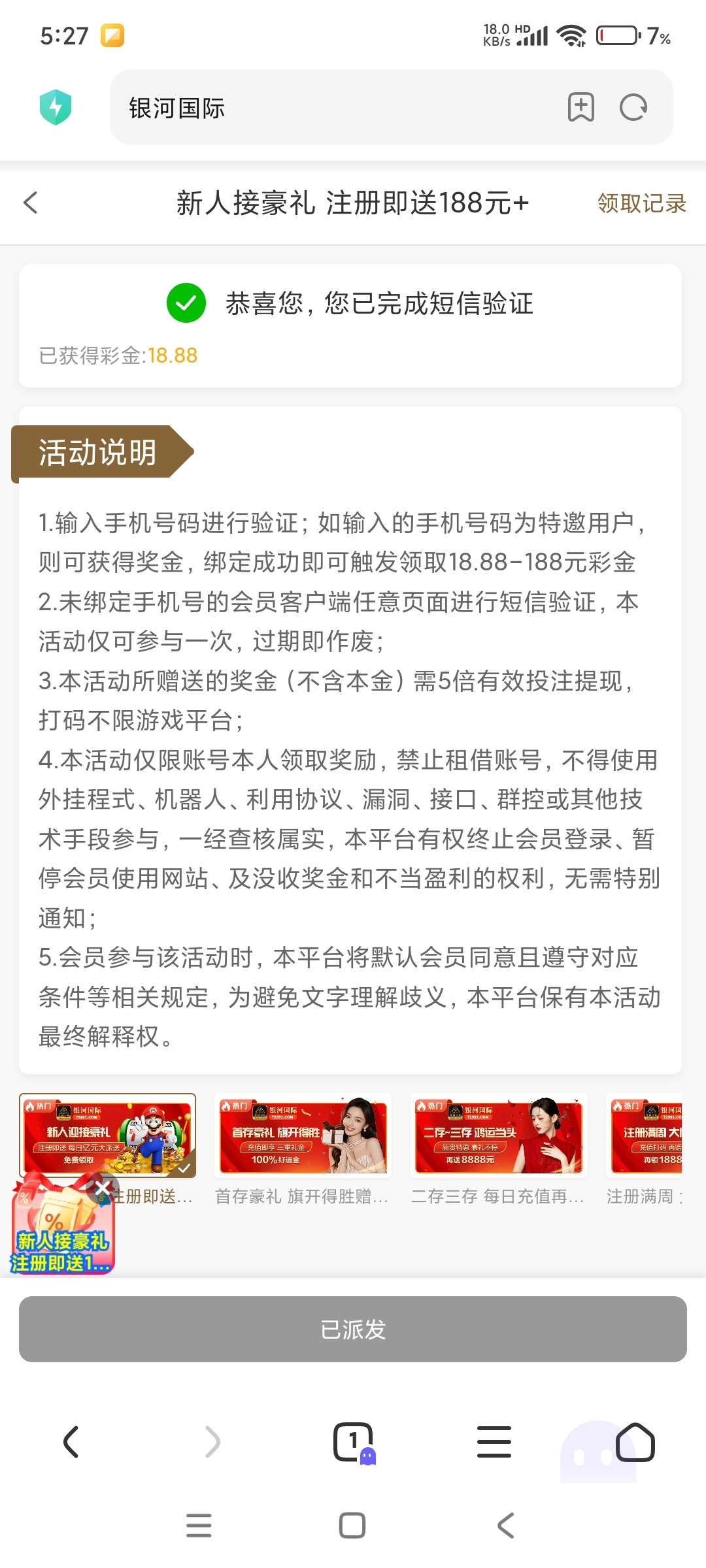Image resolution: width=706 pixels, height=1568 pixels.
Task: Reload the current page
Action: pyautogui.click(x=633, y=107)
